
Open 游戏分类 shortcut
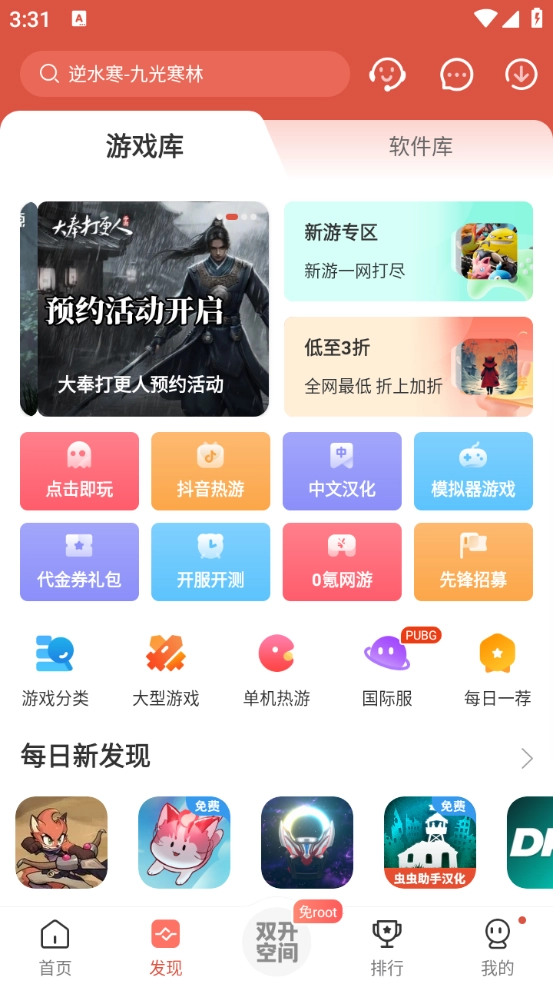pyautogui.click(x=55, y=671)
